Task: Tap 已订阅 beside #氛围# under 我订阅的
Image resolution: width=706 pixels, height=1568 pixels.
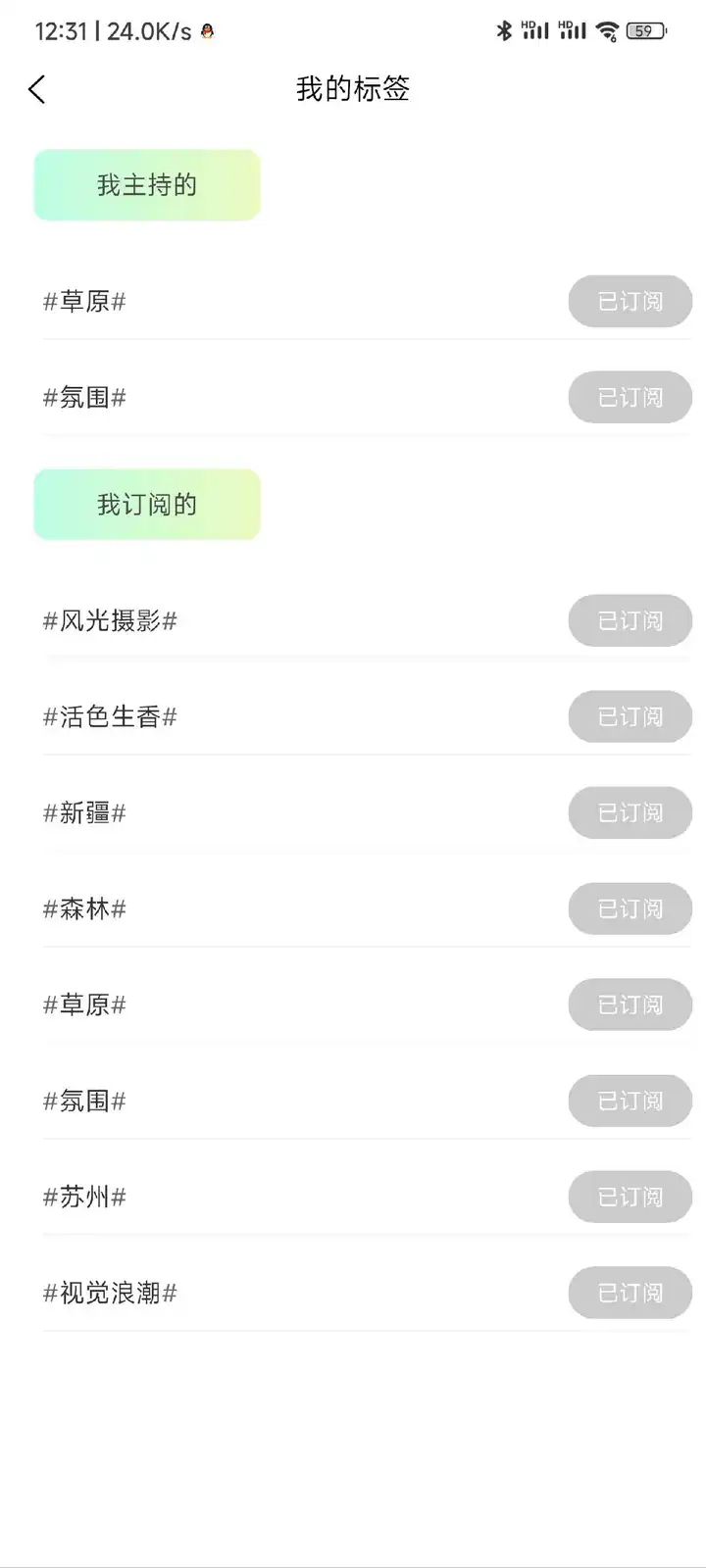Action: (630, 1101)
